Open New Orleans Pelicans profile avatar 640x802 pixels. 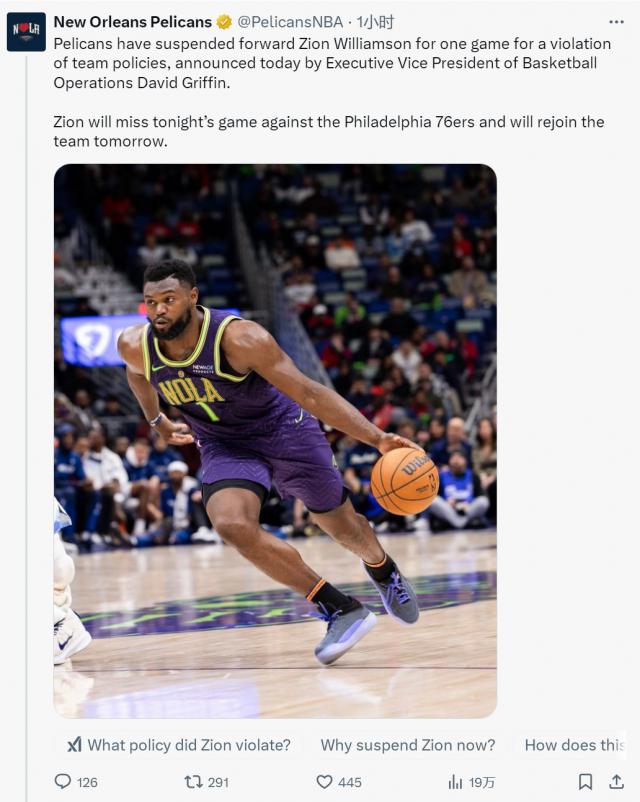[x=26, y=31]
